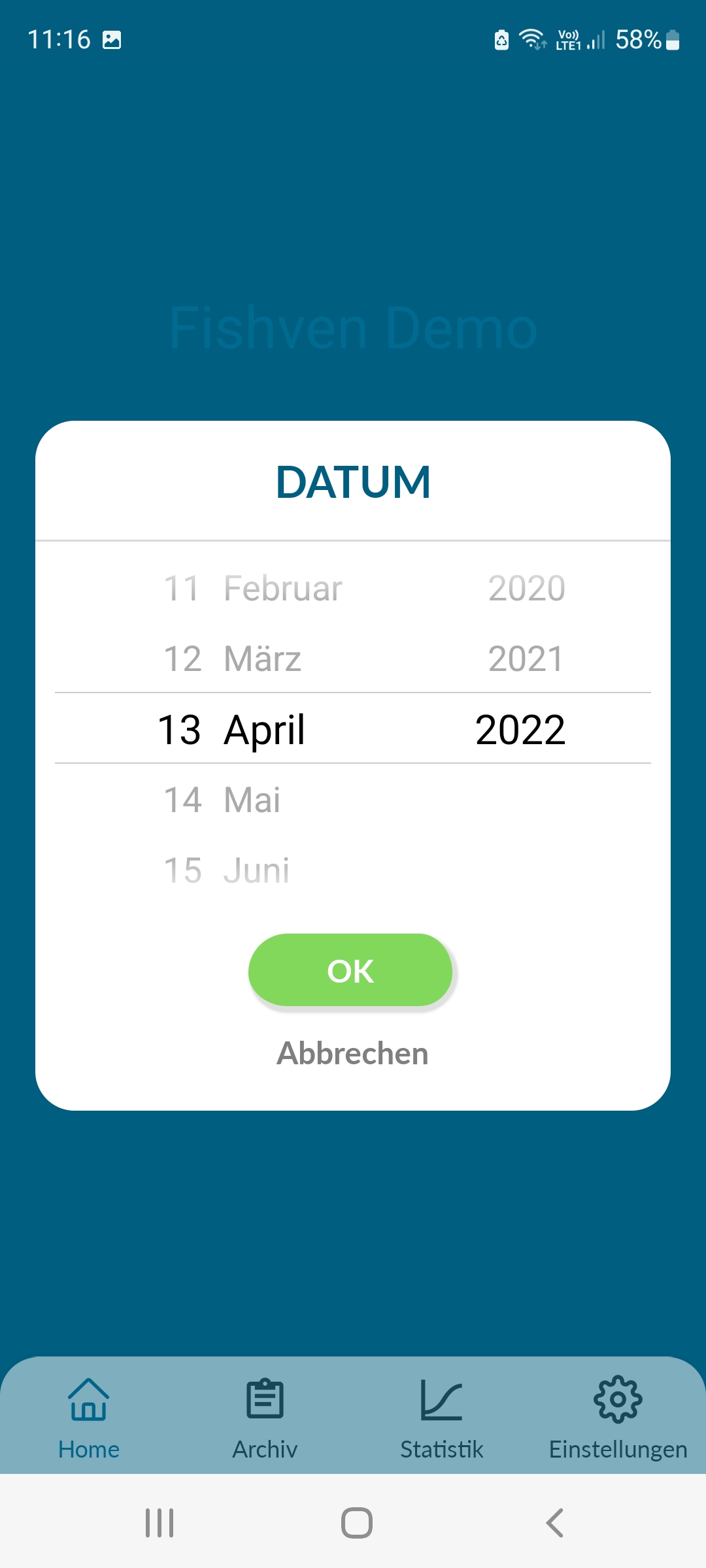Viewport: 706px width, 1568px height.
Task: Pick the year 2020
Action: coord(526,588)
